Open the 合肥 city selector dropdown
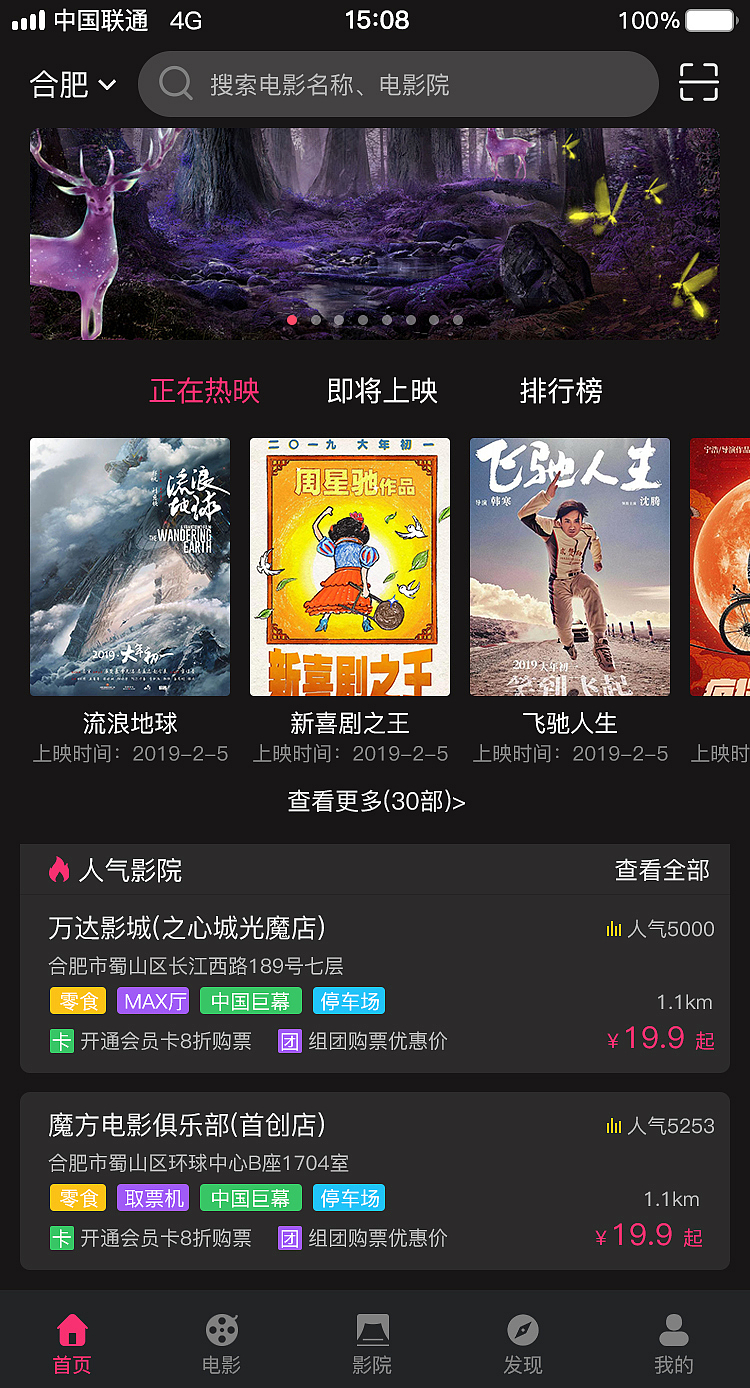This screenshot has height=1388, width=750. pyautogui.click(x=68, y=85)
